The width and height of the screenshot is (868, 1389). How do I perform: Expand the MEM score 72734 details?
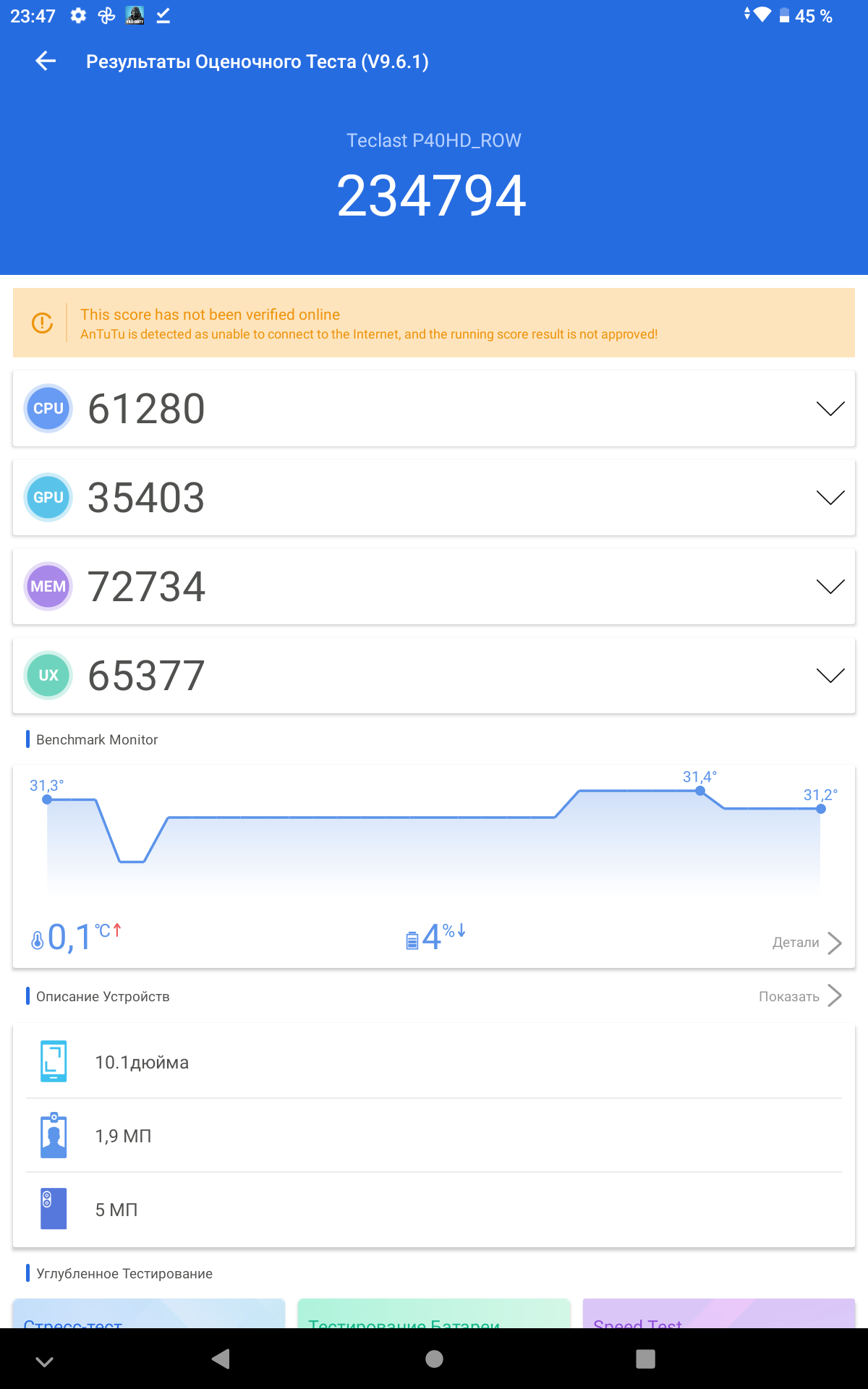click(x=830, y=587)
